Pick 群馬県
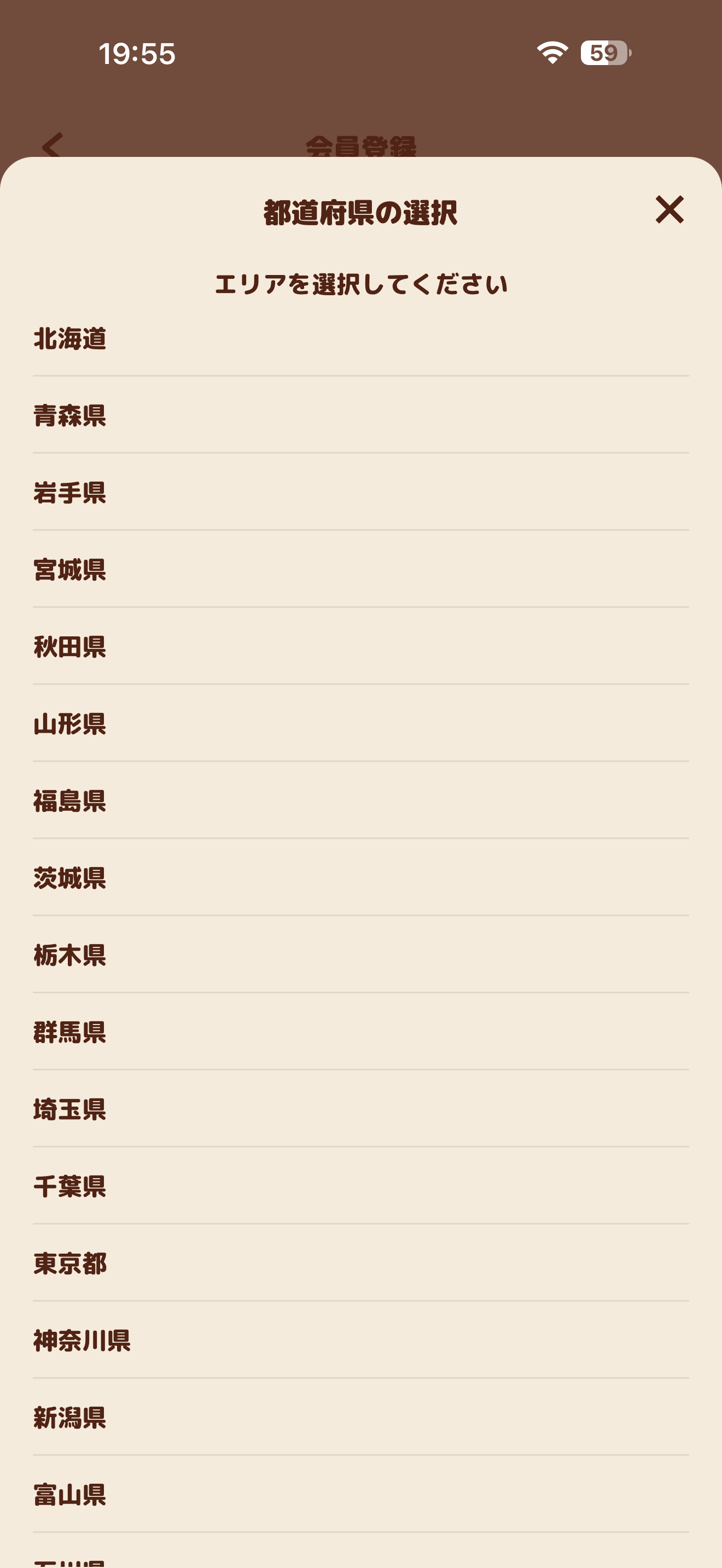This screenshot has width=722, height=1568. (x=70, y=1032)
